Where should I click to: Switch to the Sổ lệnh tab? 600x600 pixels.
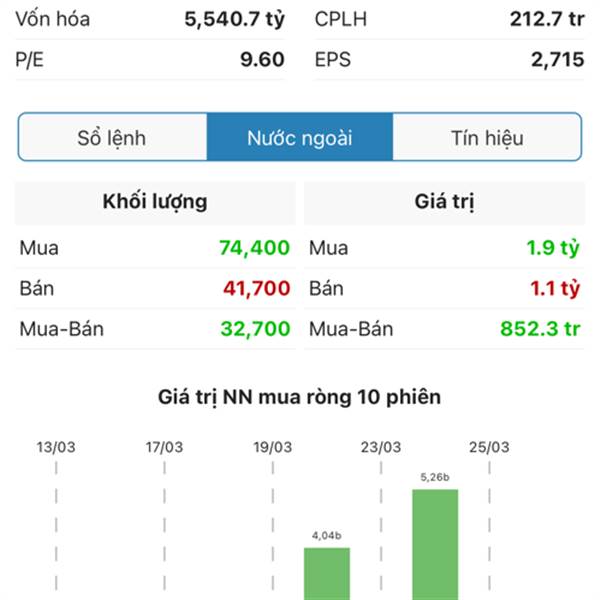pos(112,138)
